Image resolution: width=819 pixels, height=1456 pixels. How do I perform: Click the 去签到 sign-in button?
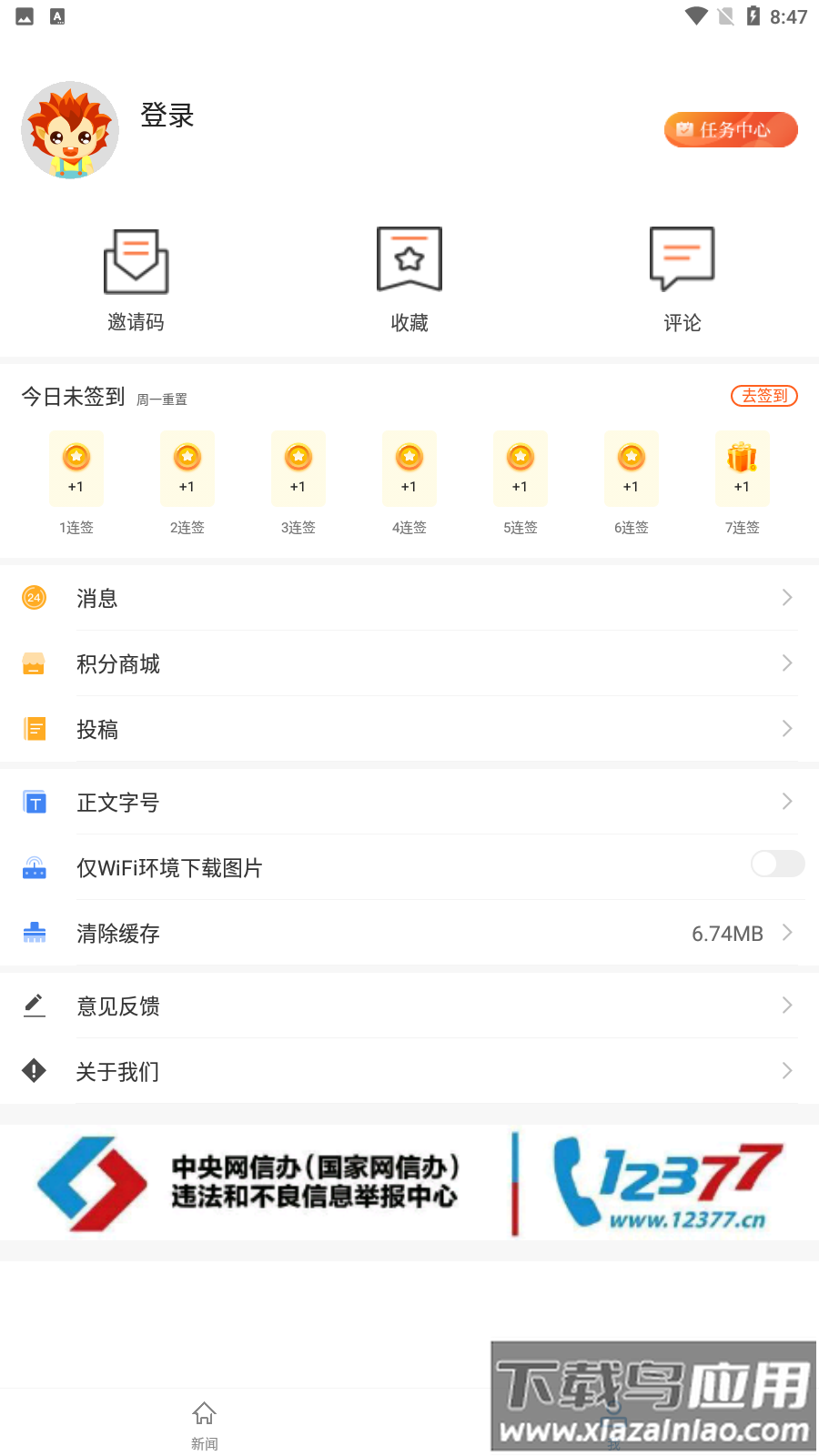click(x=764, y=396)
